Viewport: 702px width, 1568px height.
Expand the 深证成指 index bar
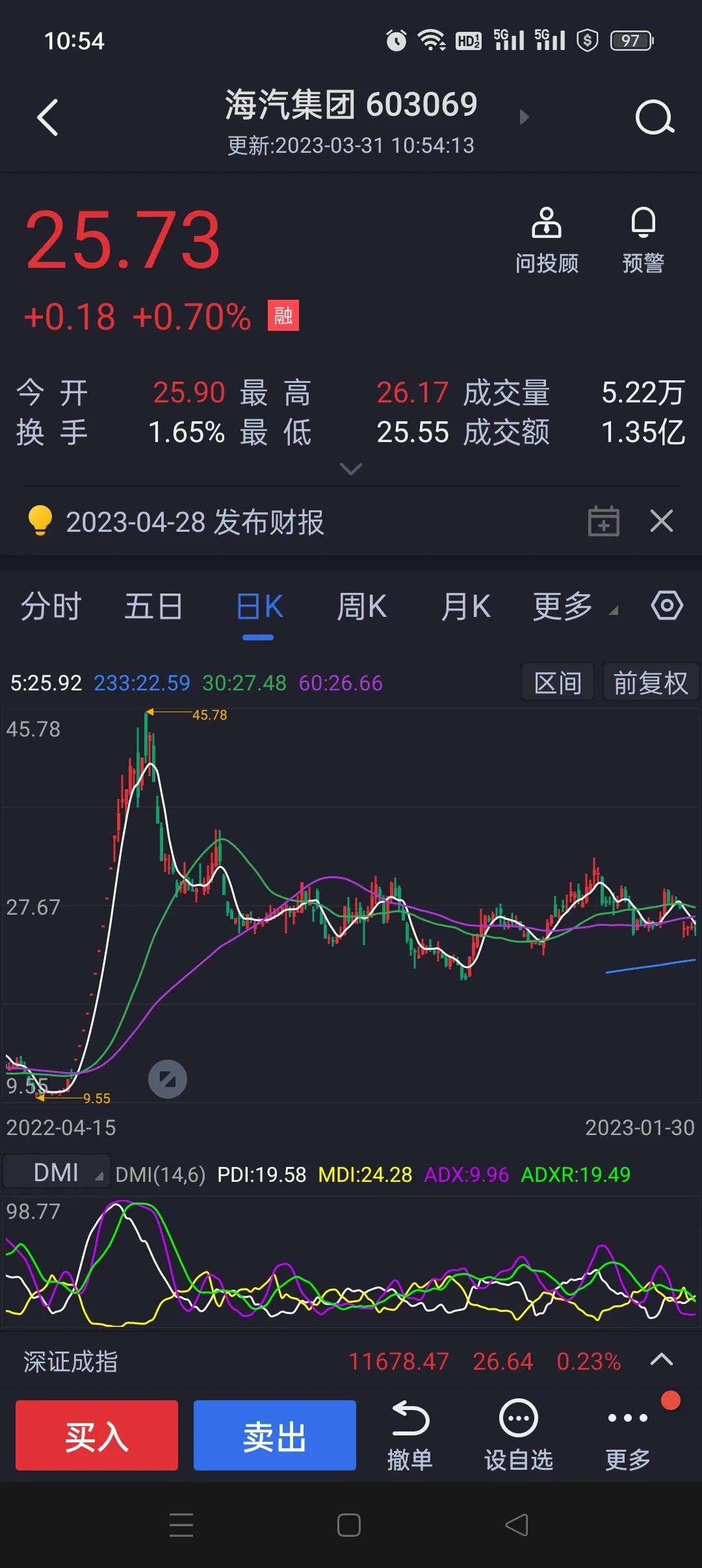point(662,1360)
